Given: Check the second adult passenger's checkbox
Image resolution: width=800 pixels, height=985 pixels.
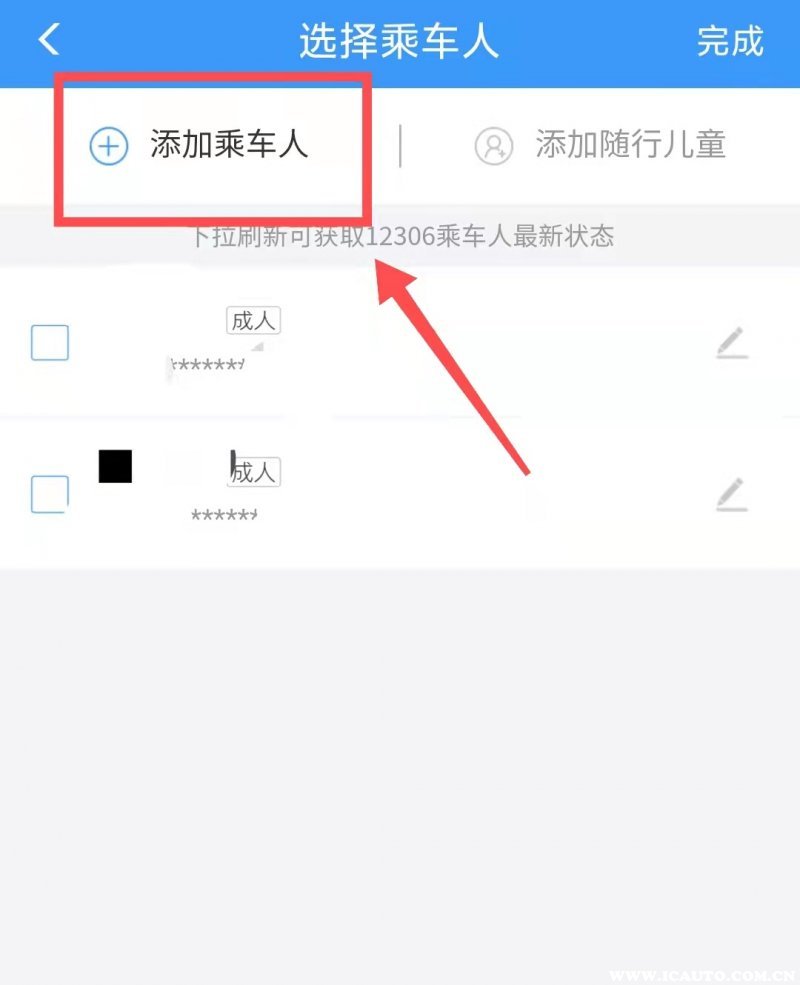Looking at the screenshot, I should 50,494.
